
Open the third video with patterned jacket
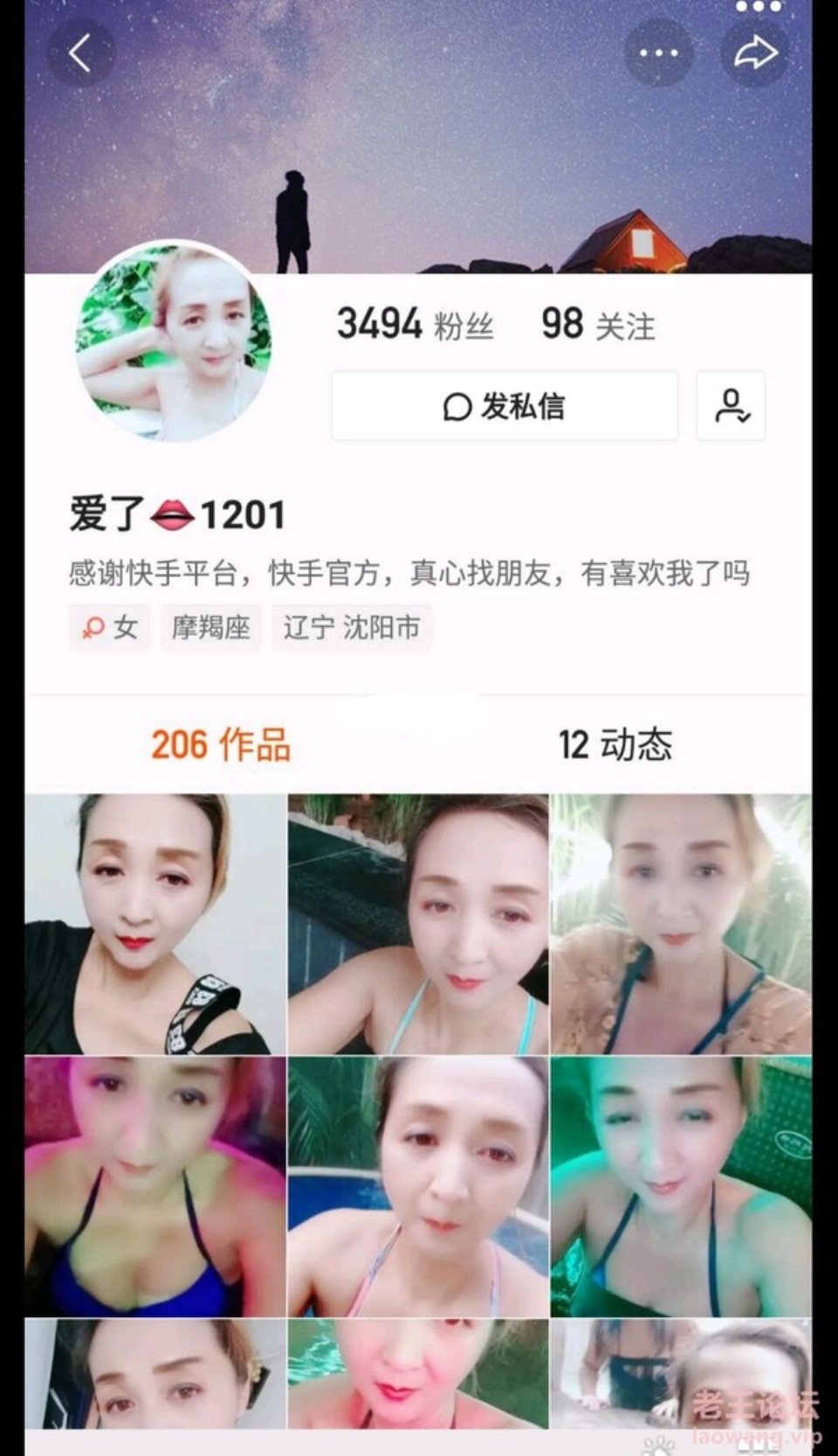(681, 923)
